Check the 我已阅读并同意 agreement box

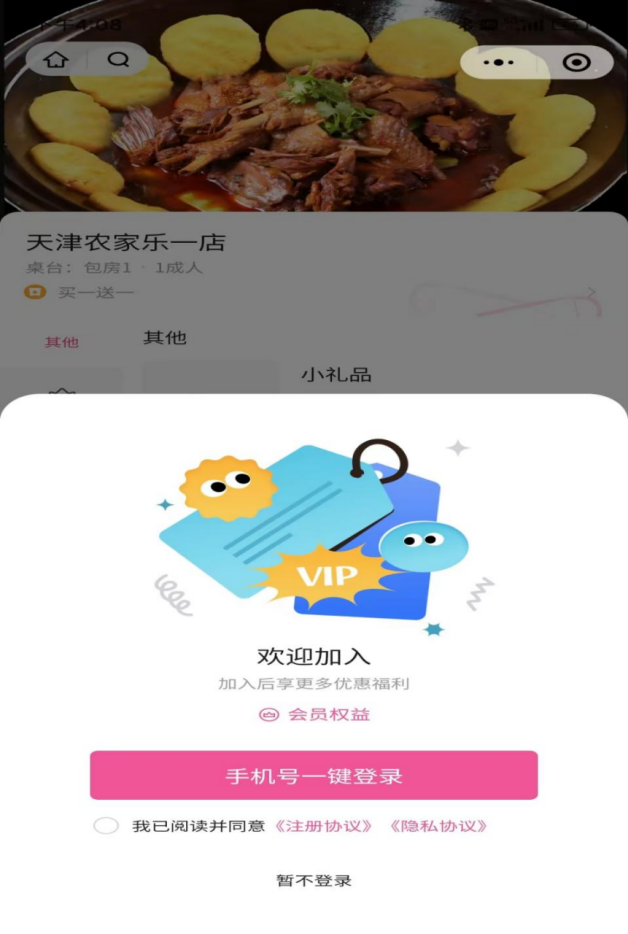(x=106, y=826)
